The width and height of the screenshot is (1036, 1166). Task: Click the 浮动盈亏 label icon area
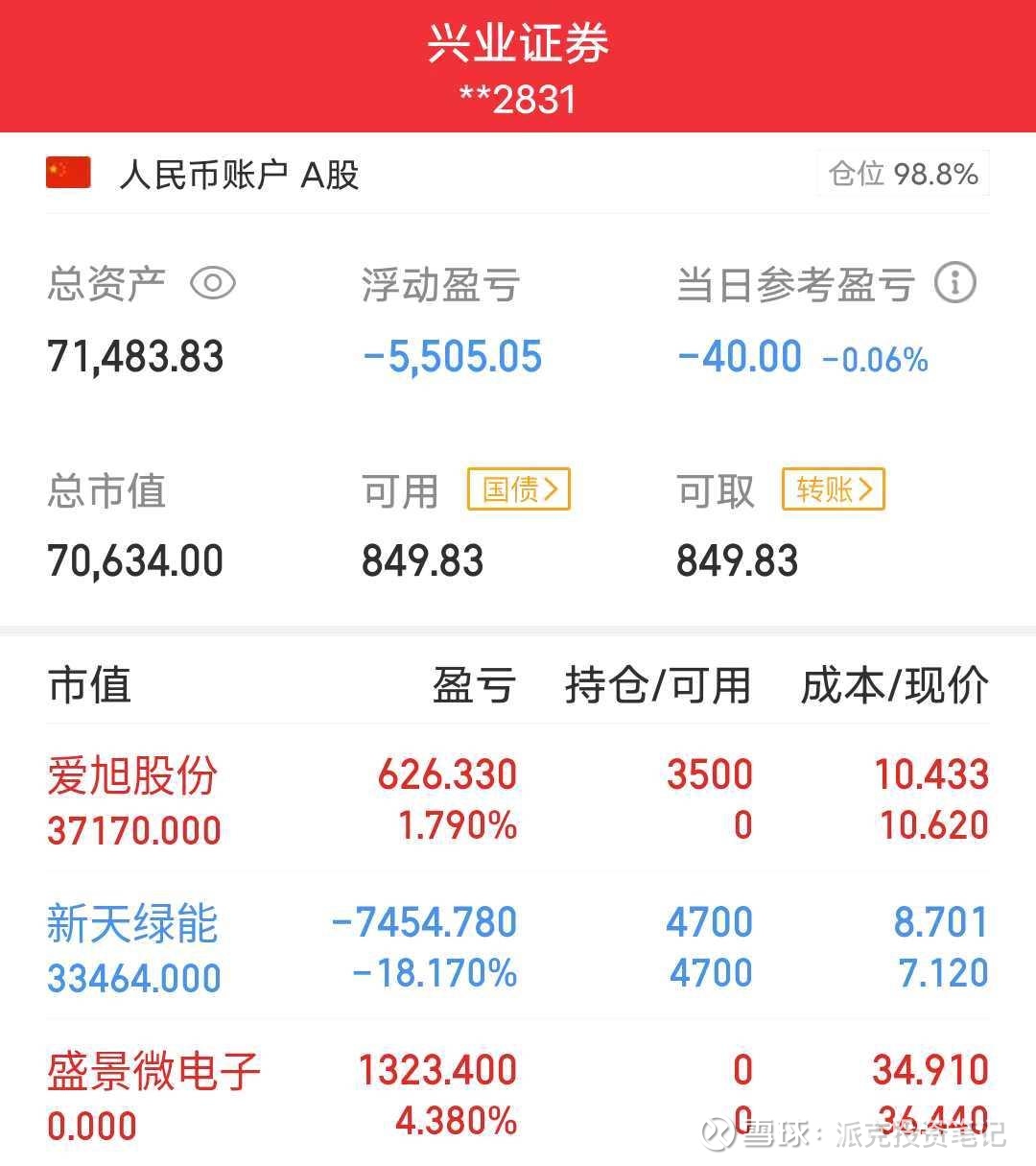tap(441, 284)
